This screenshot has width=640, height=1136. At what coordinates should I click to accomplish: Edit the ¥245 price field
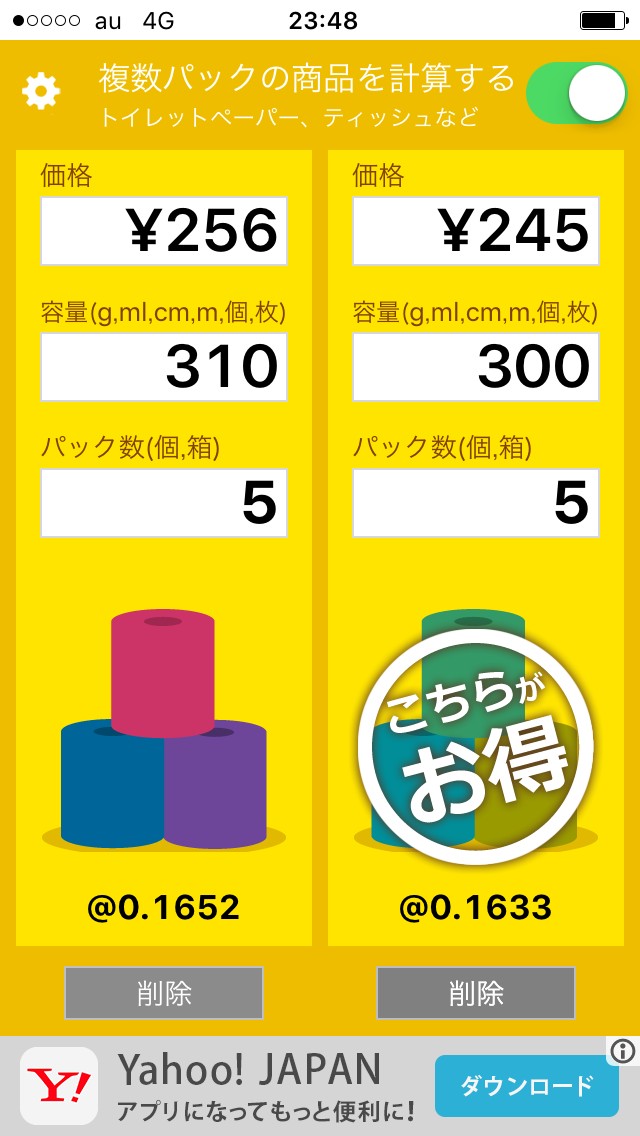[476, 230]
